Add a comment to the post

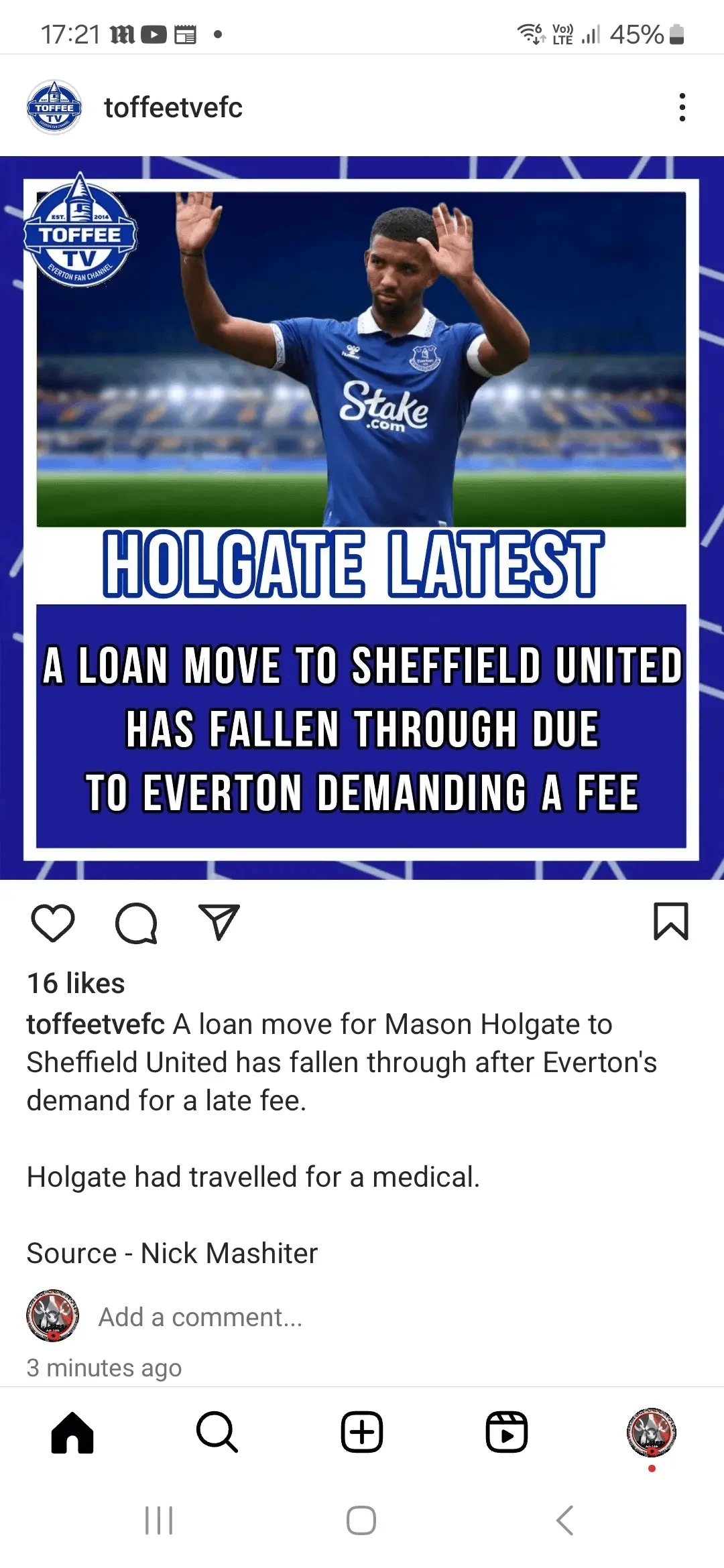(200, 1317)
